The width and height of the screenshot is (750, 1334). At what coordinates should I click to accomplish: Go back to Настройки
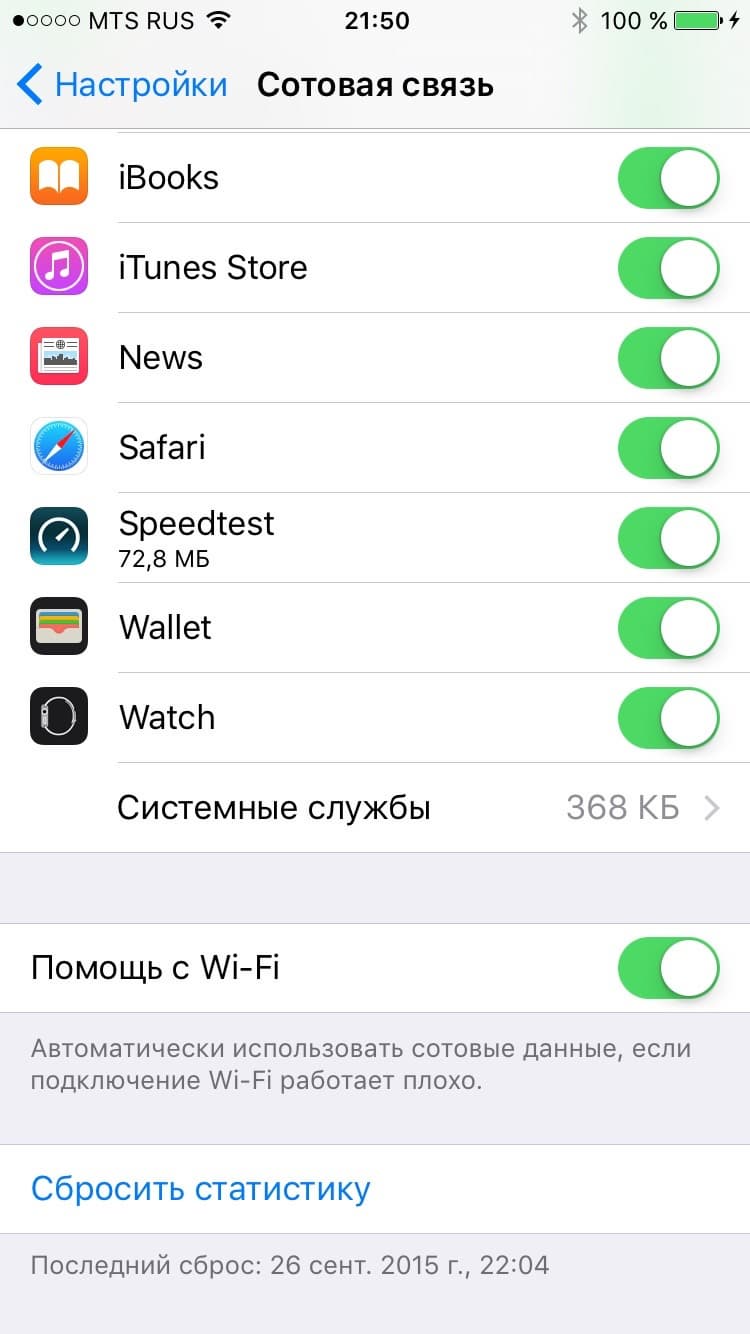[122, 85]
